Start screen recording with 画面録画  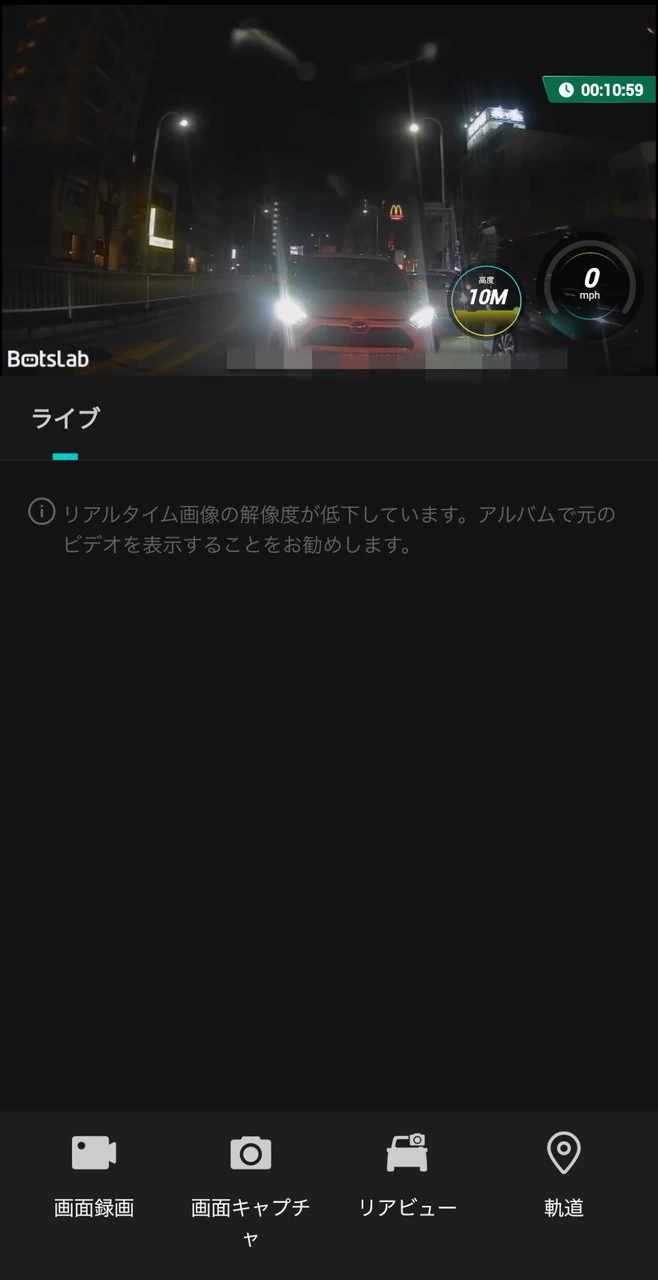pyautogui.click(x=94, y=1175)
